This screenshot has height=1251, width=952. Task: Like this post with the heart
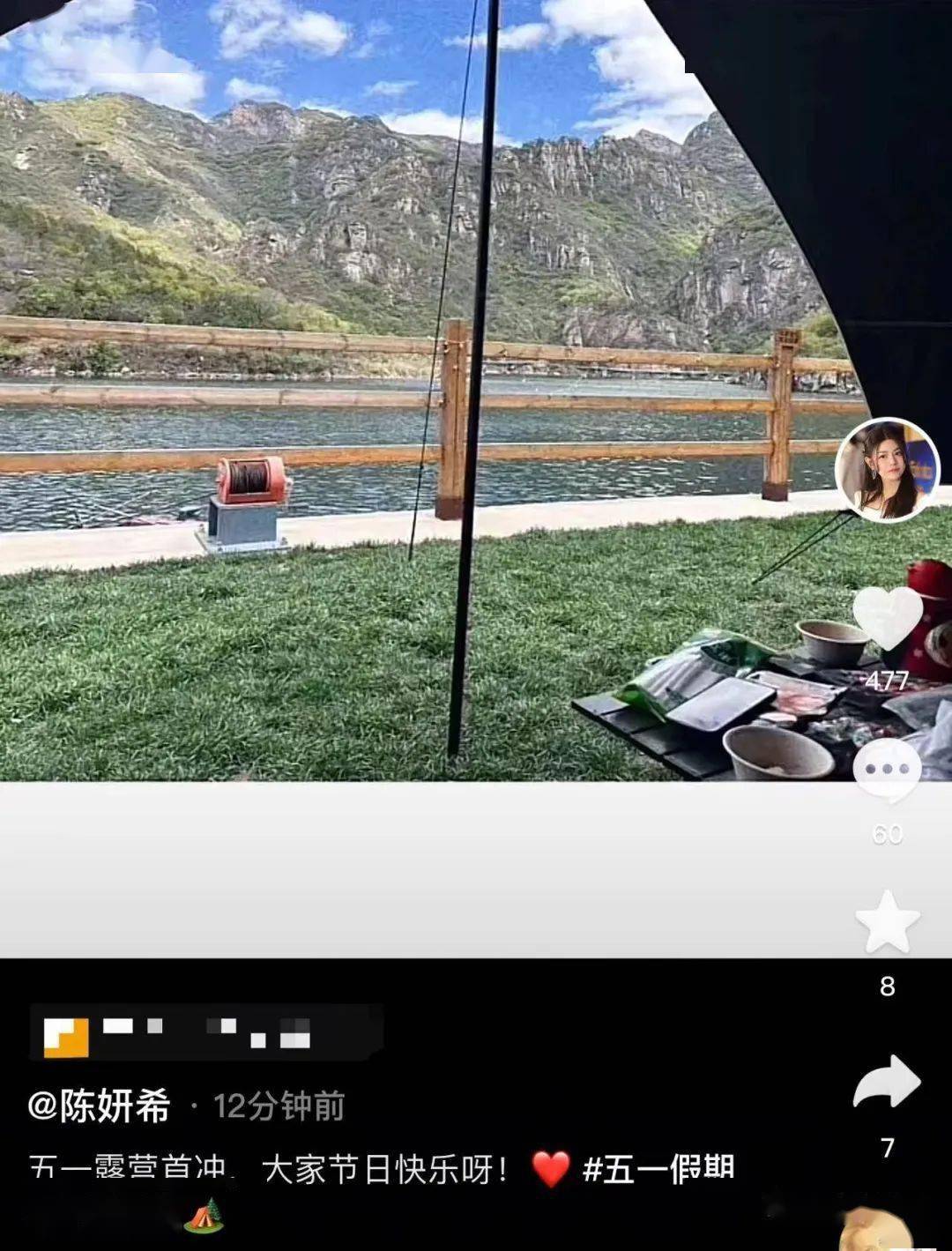887,617
